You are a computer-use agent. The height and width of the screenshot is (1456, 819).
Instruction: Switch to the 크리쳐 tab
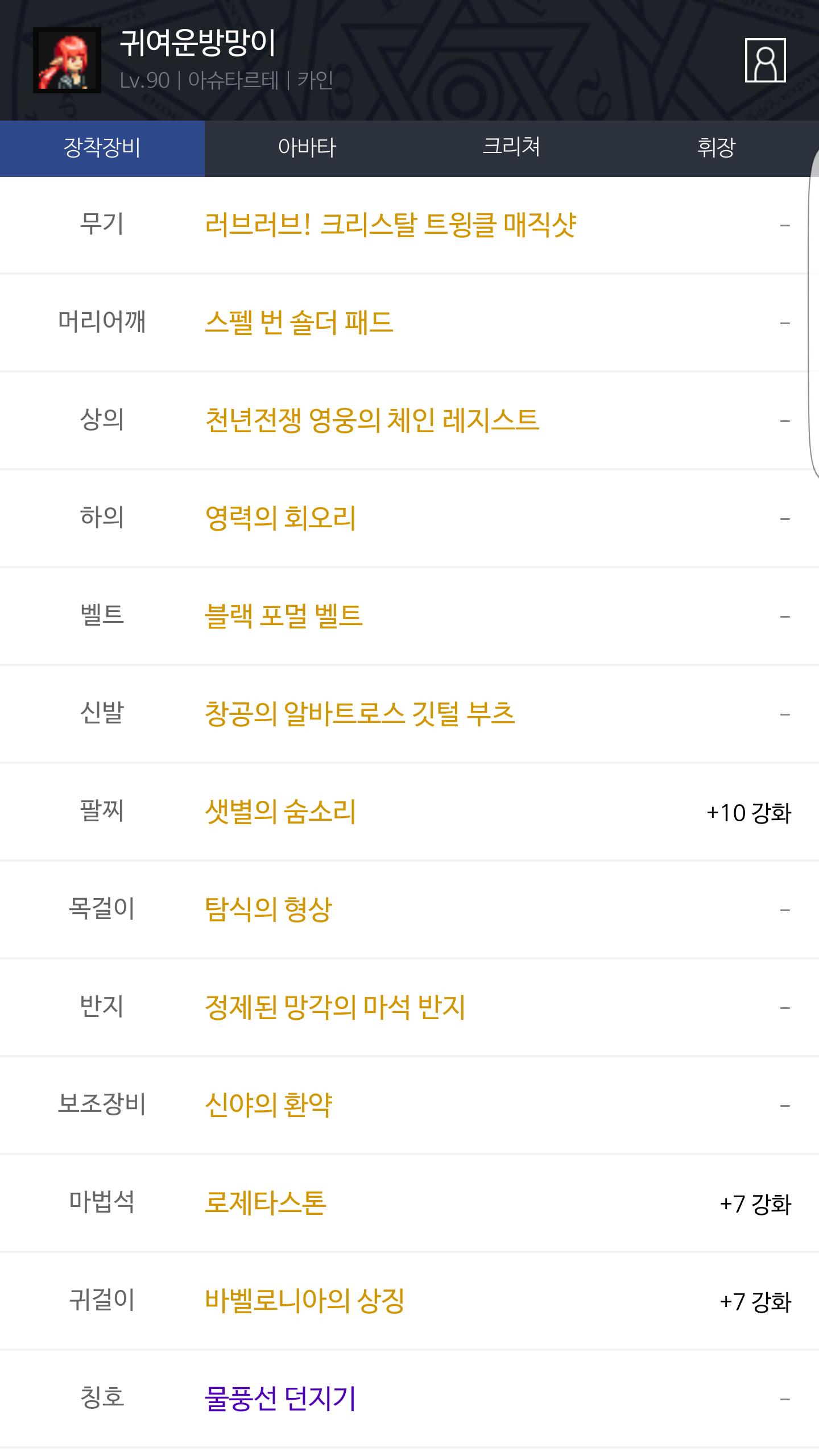pos(511,148)
